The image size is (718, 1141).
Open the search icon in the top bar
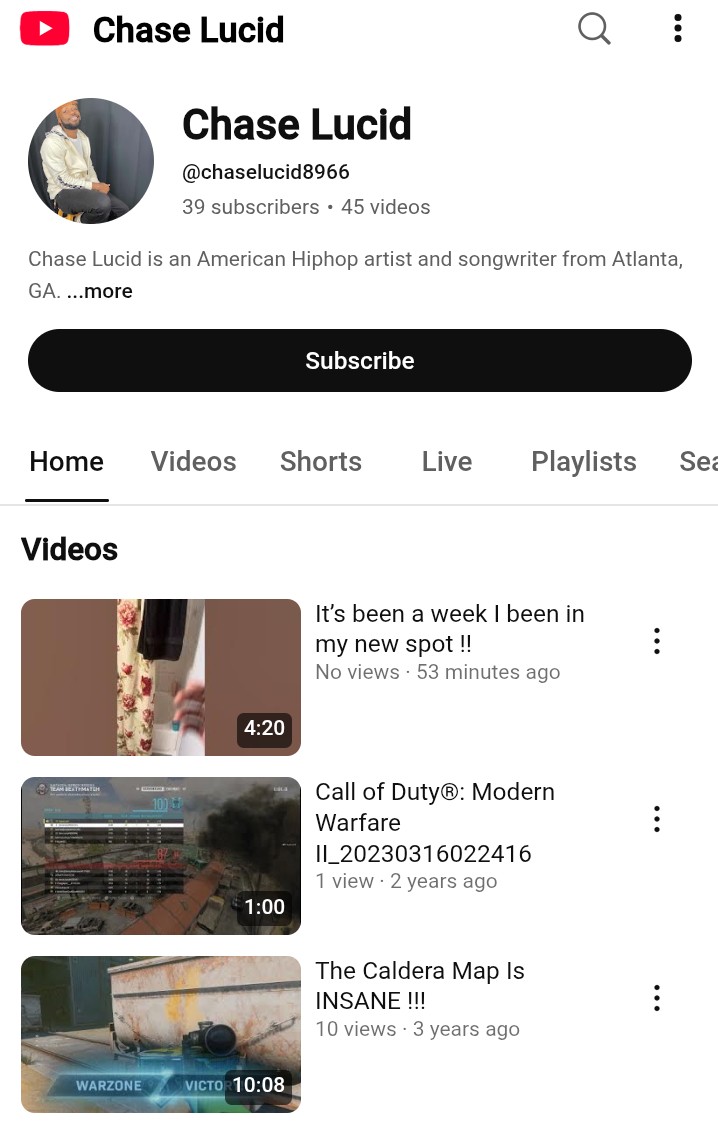(x=594, y=29)
